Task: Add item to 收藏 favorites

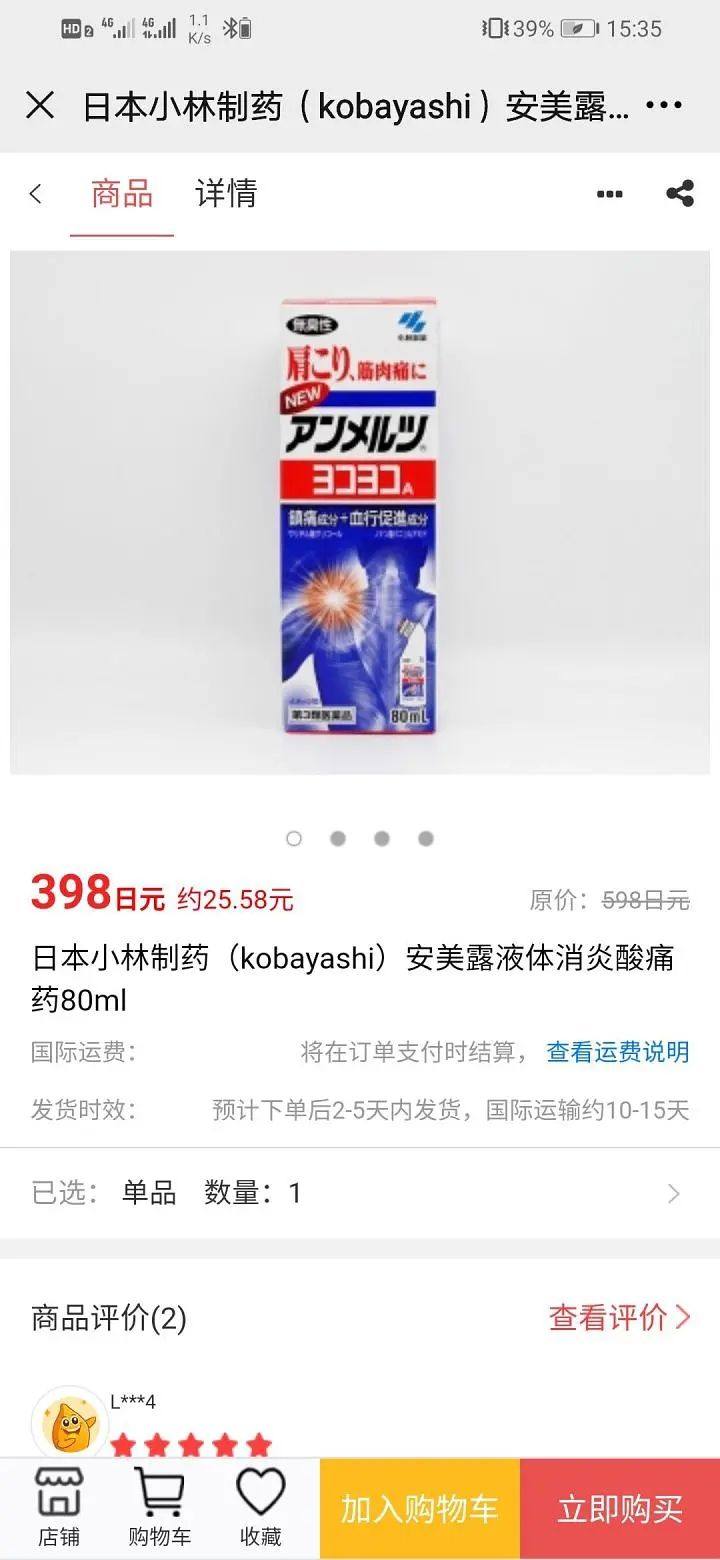Action: point(260,1508)
